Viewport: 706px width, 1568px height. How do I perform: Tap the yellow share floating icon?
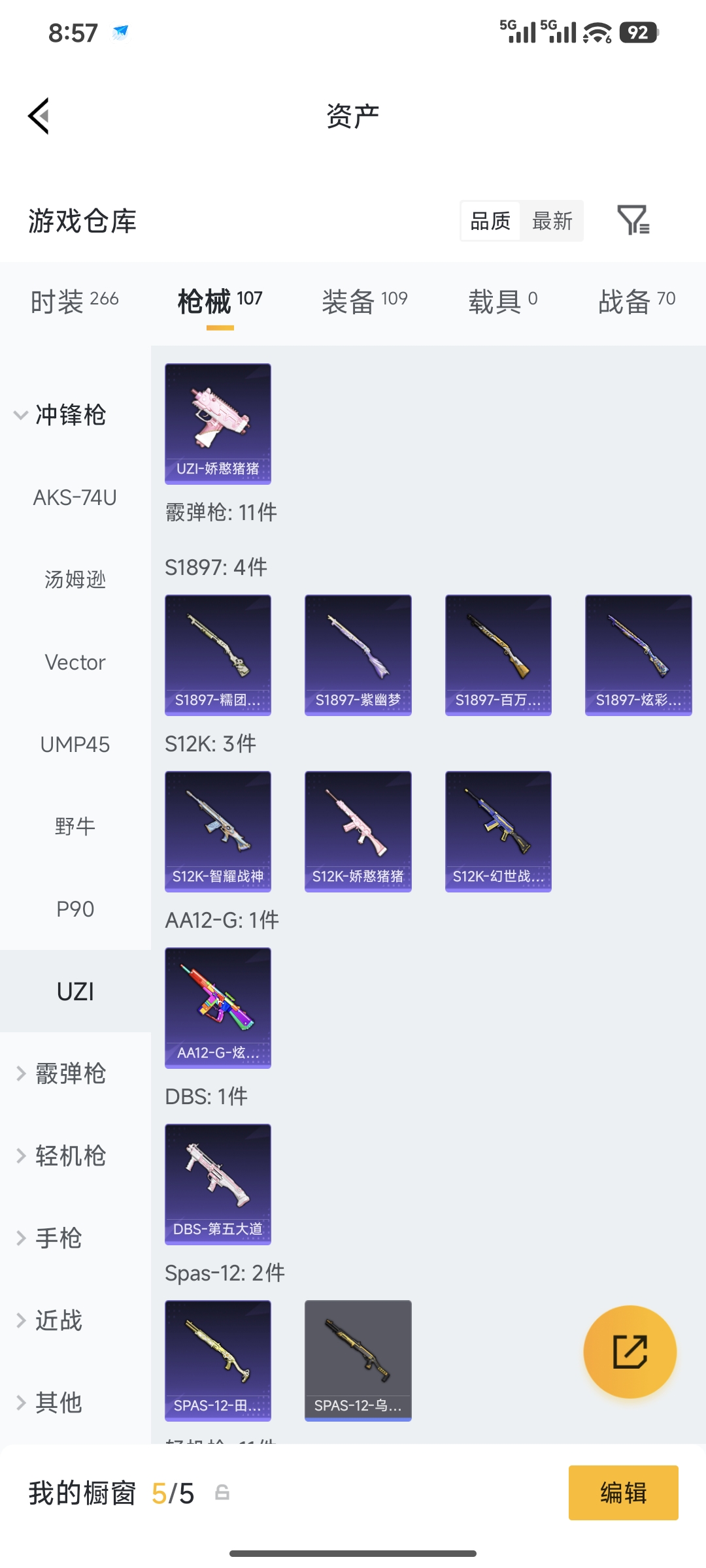click(x=630, y=1353)
